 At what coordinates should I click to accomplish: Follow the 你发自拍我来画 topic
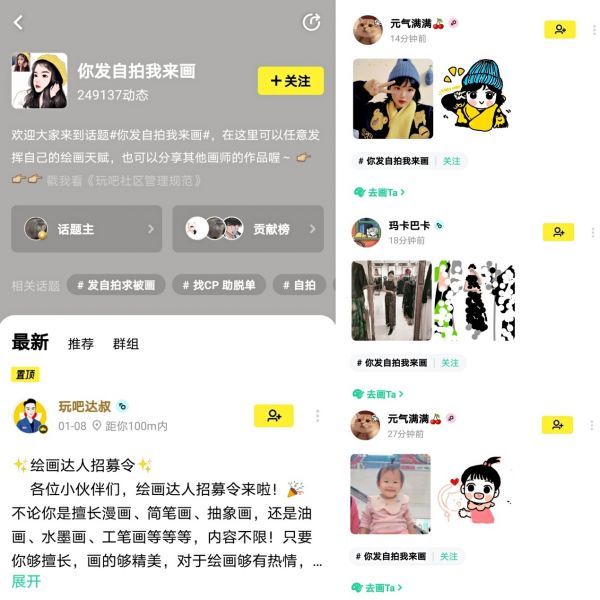[x=290, y=81]
